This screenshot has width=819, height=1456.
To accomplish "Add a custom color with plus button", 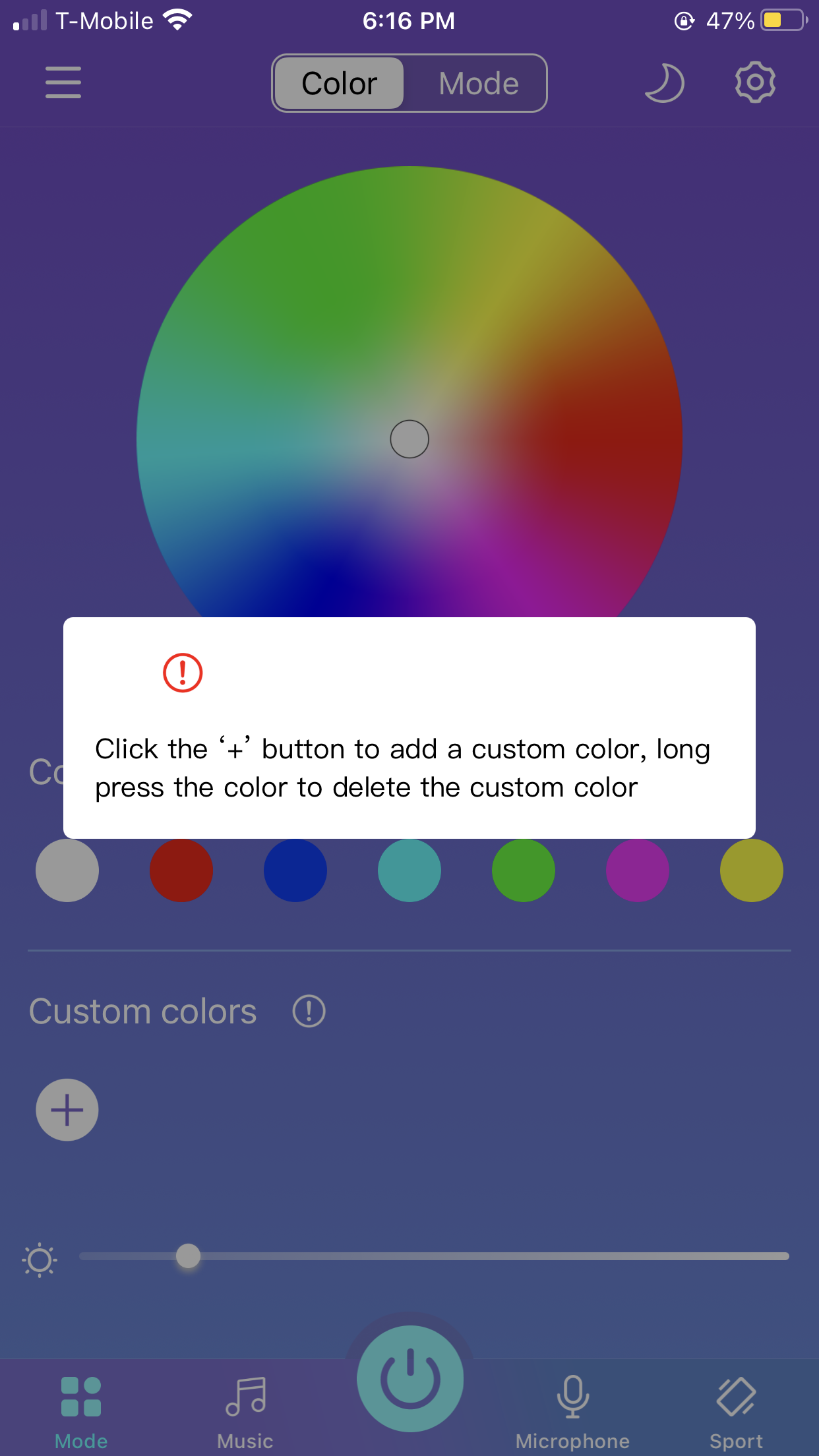I will [x=67, y=1110].
